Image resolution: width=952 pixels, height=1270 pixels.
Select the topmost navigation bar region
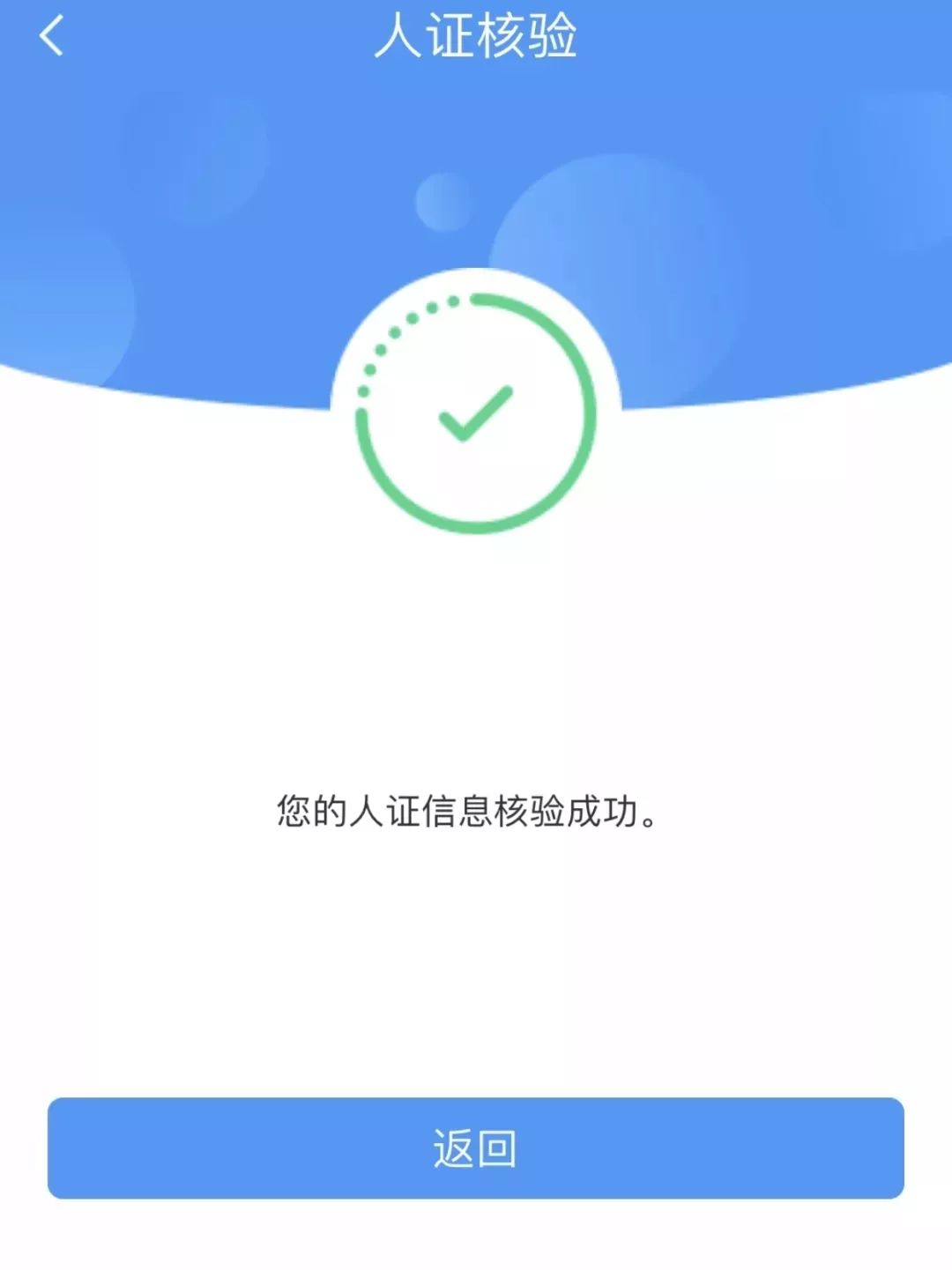point(476,35)
